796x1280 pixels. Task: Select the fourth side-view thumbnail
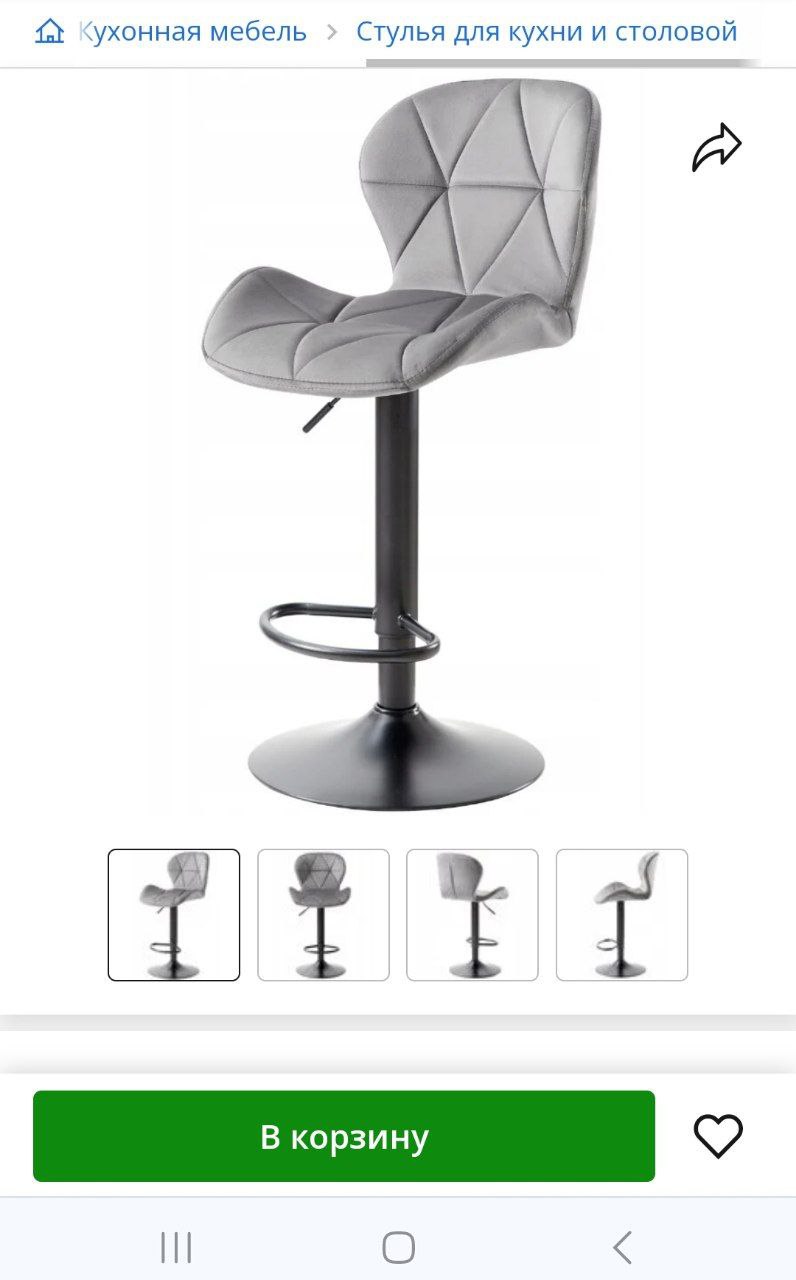tap(622, 915)
